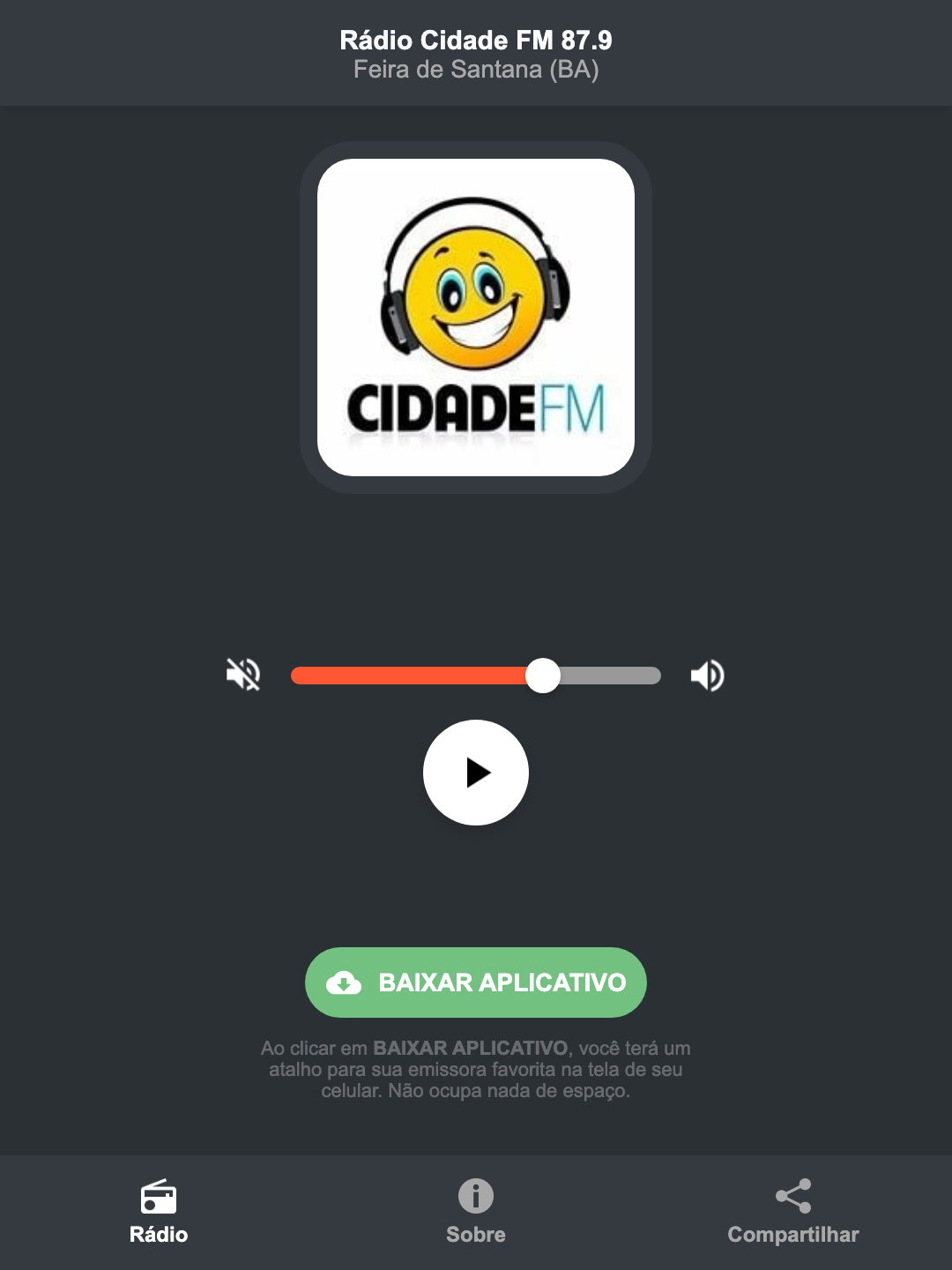Start playback with the play button
This screenshot has width=952, height=1270.
click(475, 773)
